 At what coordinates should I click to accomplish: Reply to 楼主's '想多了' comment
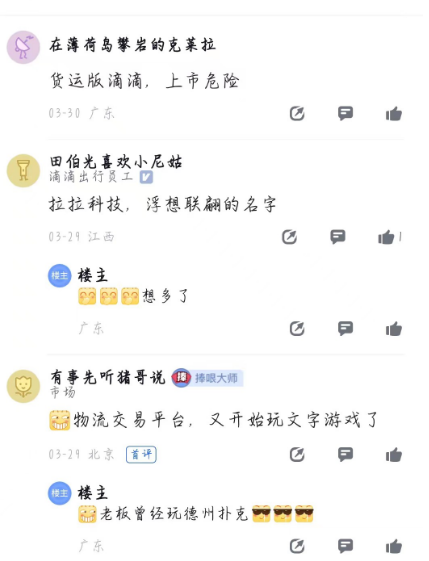click(346, 328)
